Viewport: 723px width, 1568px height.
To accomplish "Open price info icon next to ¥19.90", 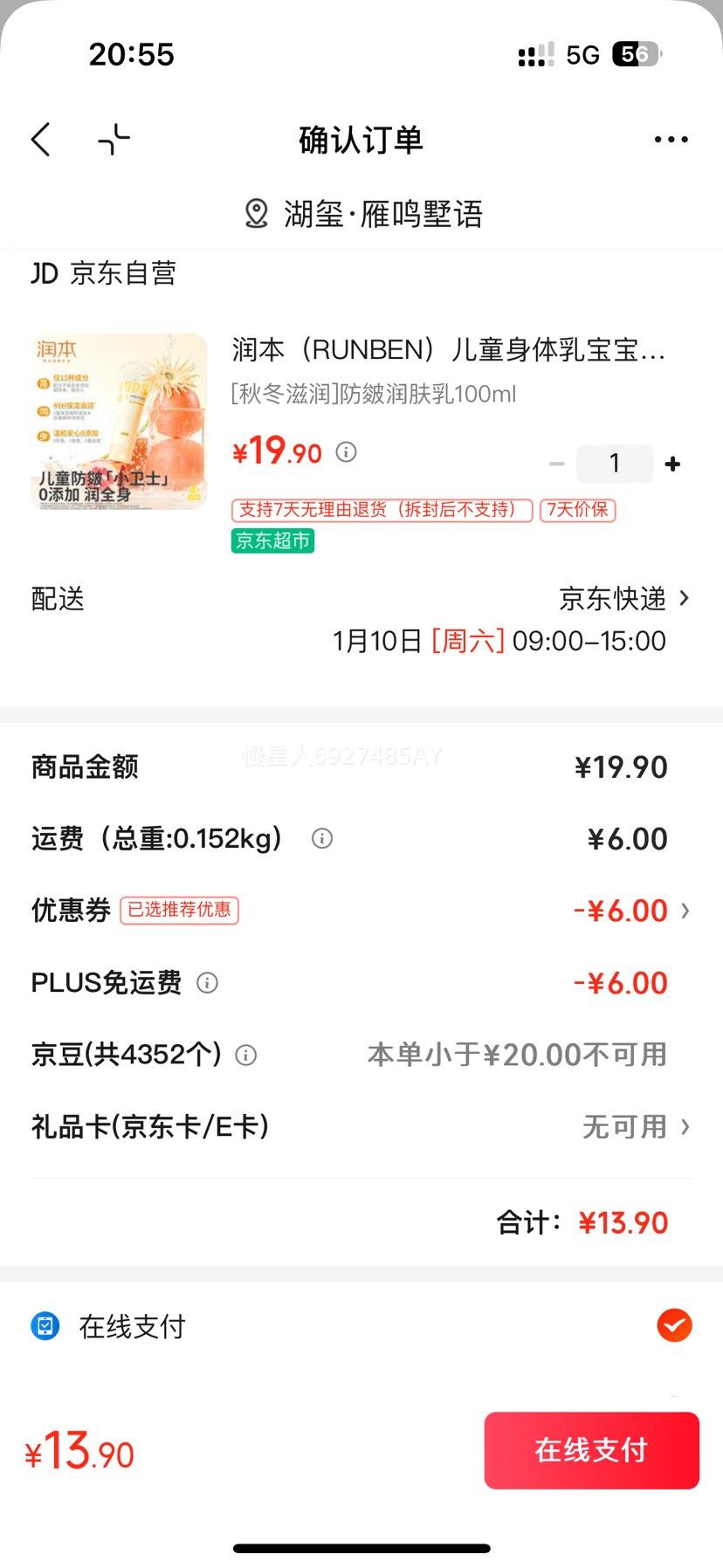I will [x=347, y=453].
